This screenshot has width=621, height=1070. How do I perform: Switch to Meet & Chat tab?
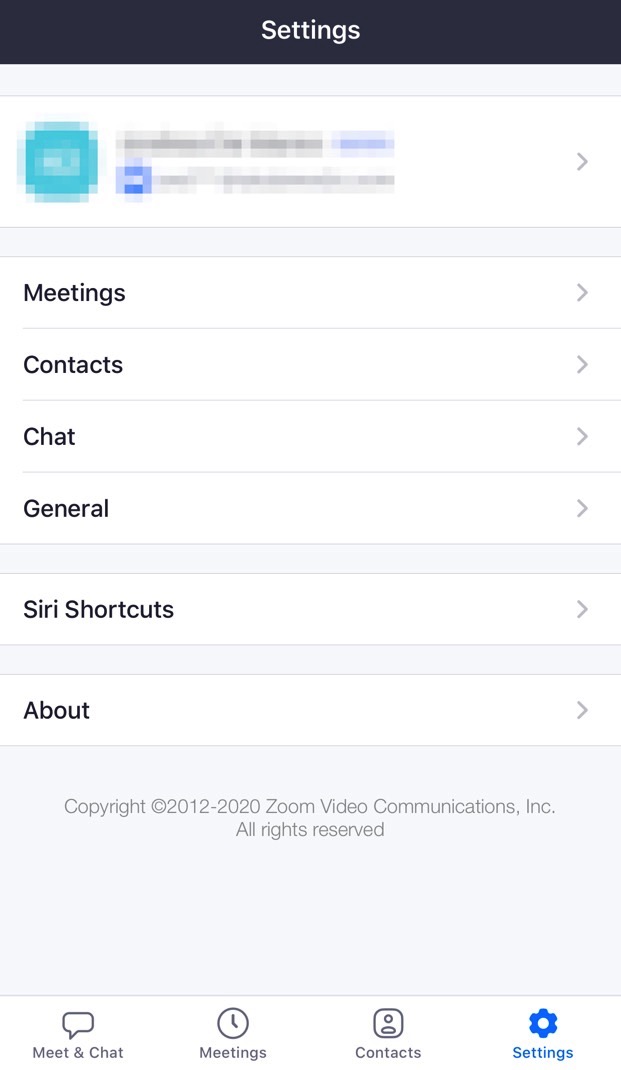(x=78, y=1035)
